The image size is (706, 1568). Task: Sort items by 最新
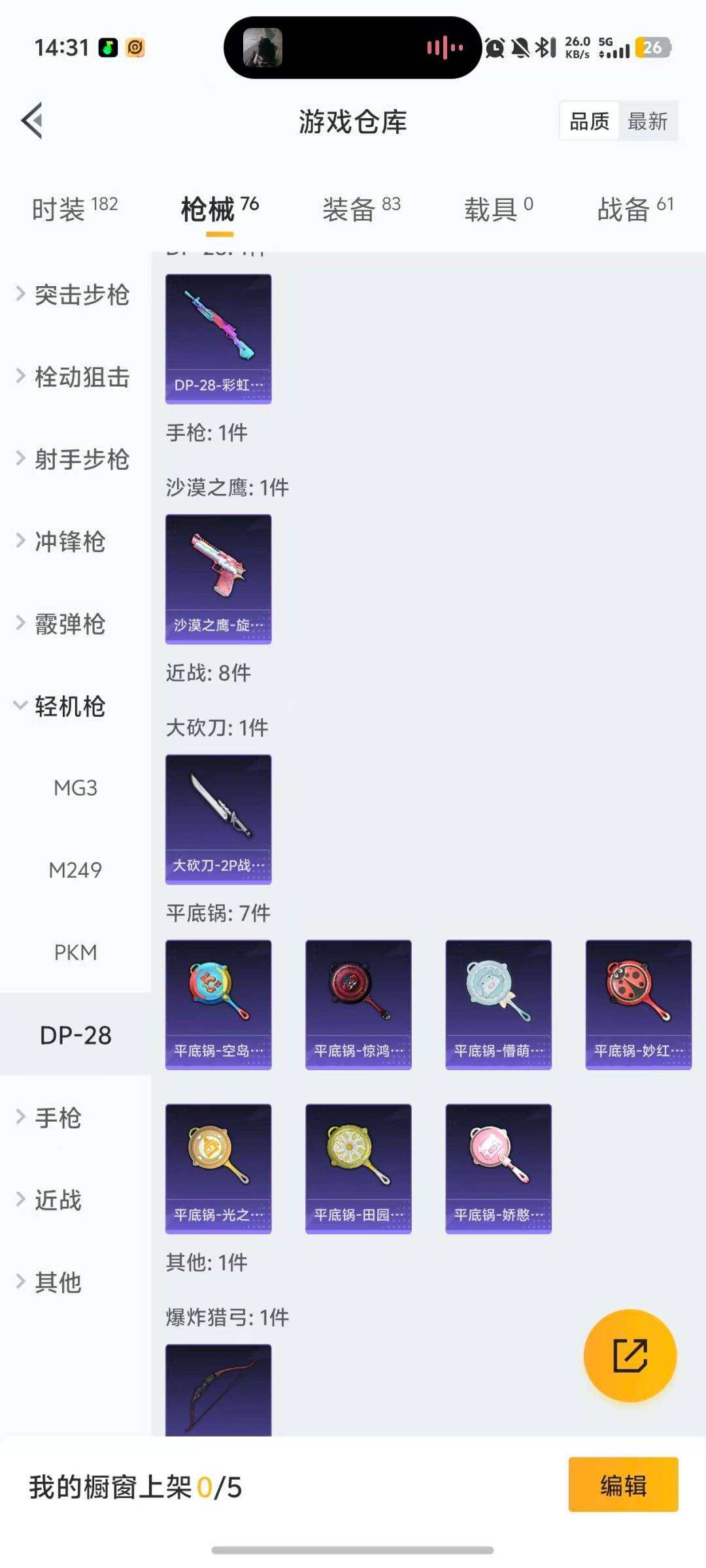(x=648, y=122)
